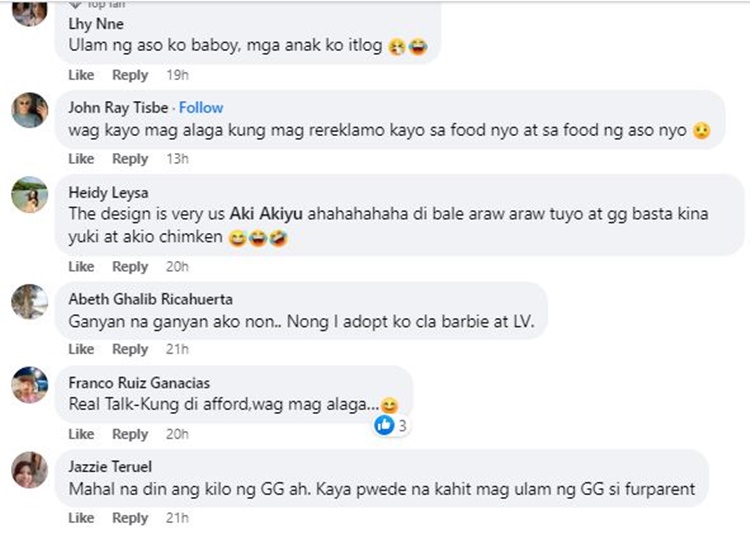750x533 pixels.
Task: View reactions on Franco Ruiz Ganacias's comment
Action: click(x=391, y=425)
